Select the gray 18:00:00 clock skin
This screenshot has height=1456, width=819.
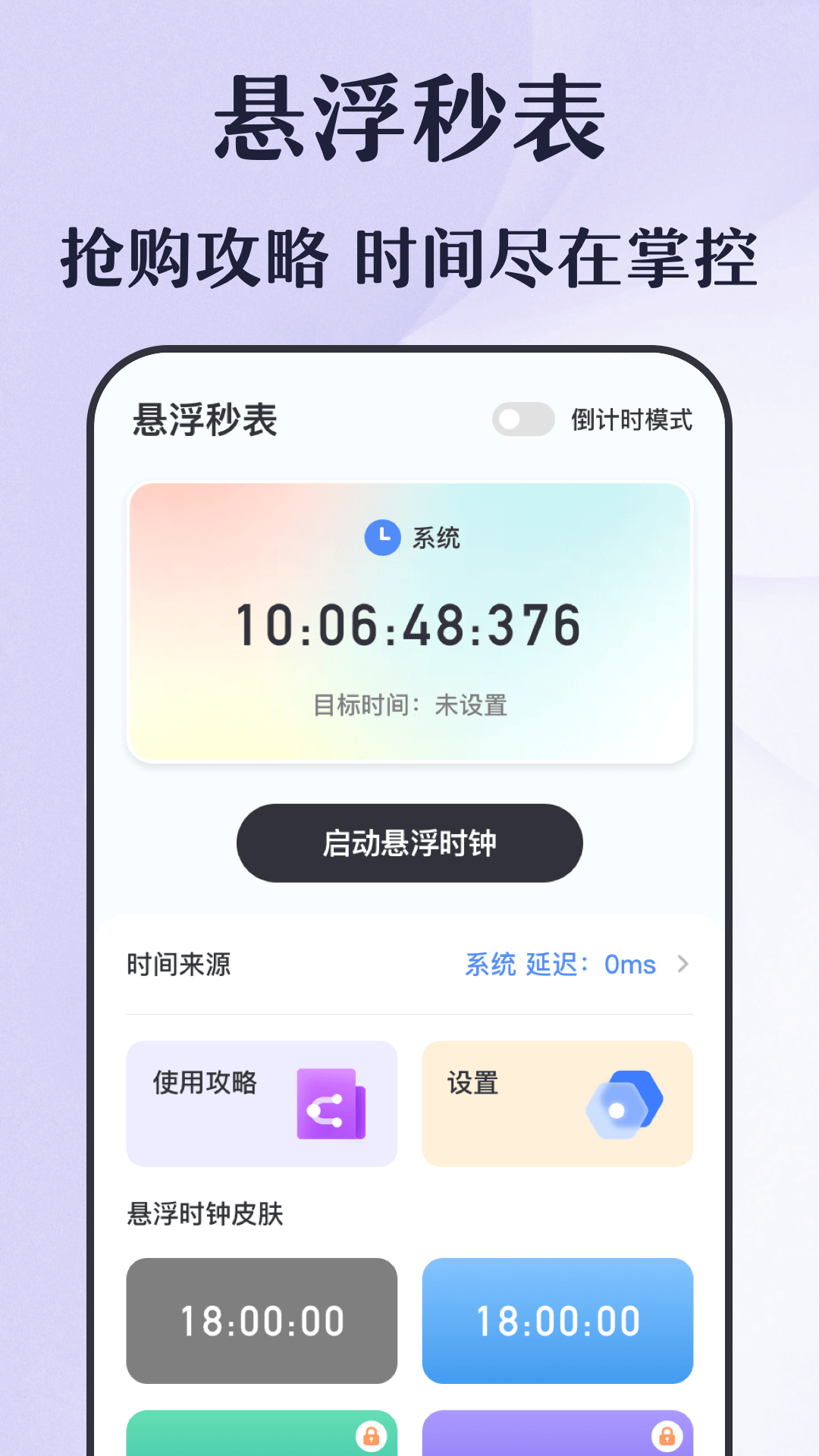click(x=262, y=1321)
